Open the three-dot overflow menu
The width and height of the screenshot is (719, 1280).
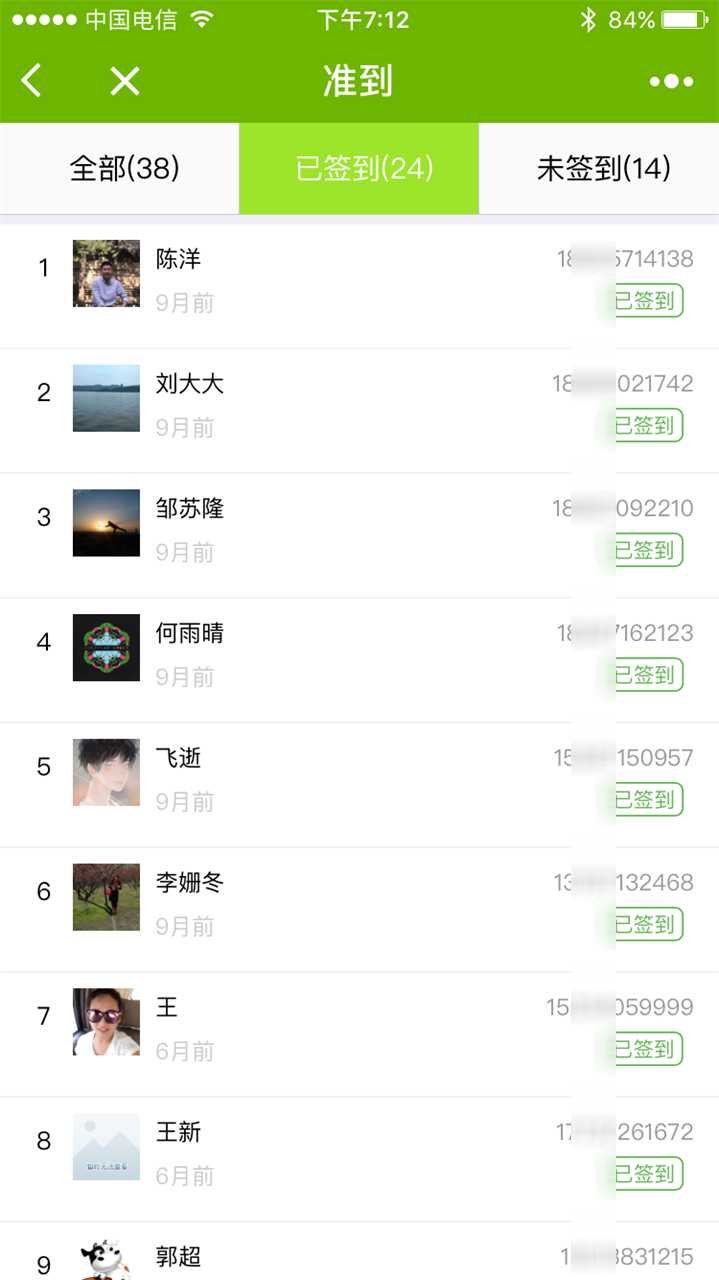pyautogui.click(x=671, y=81)
